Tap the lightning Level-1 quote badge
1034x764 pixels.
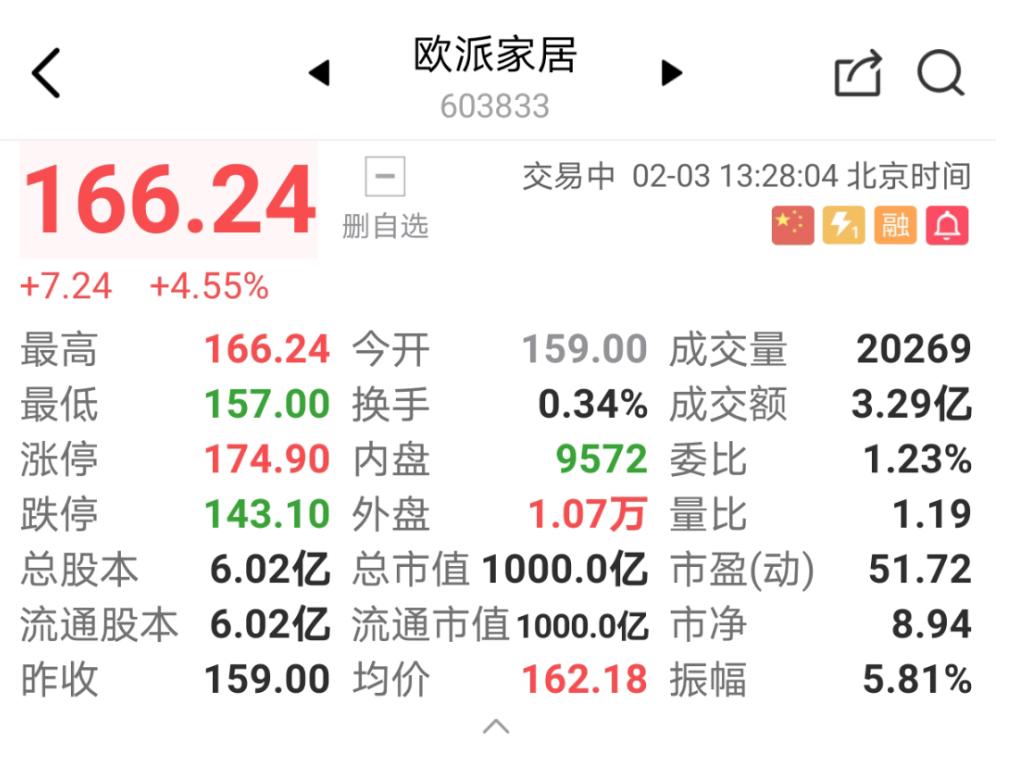(843, 226)
